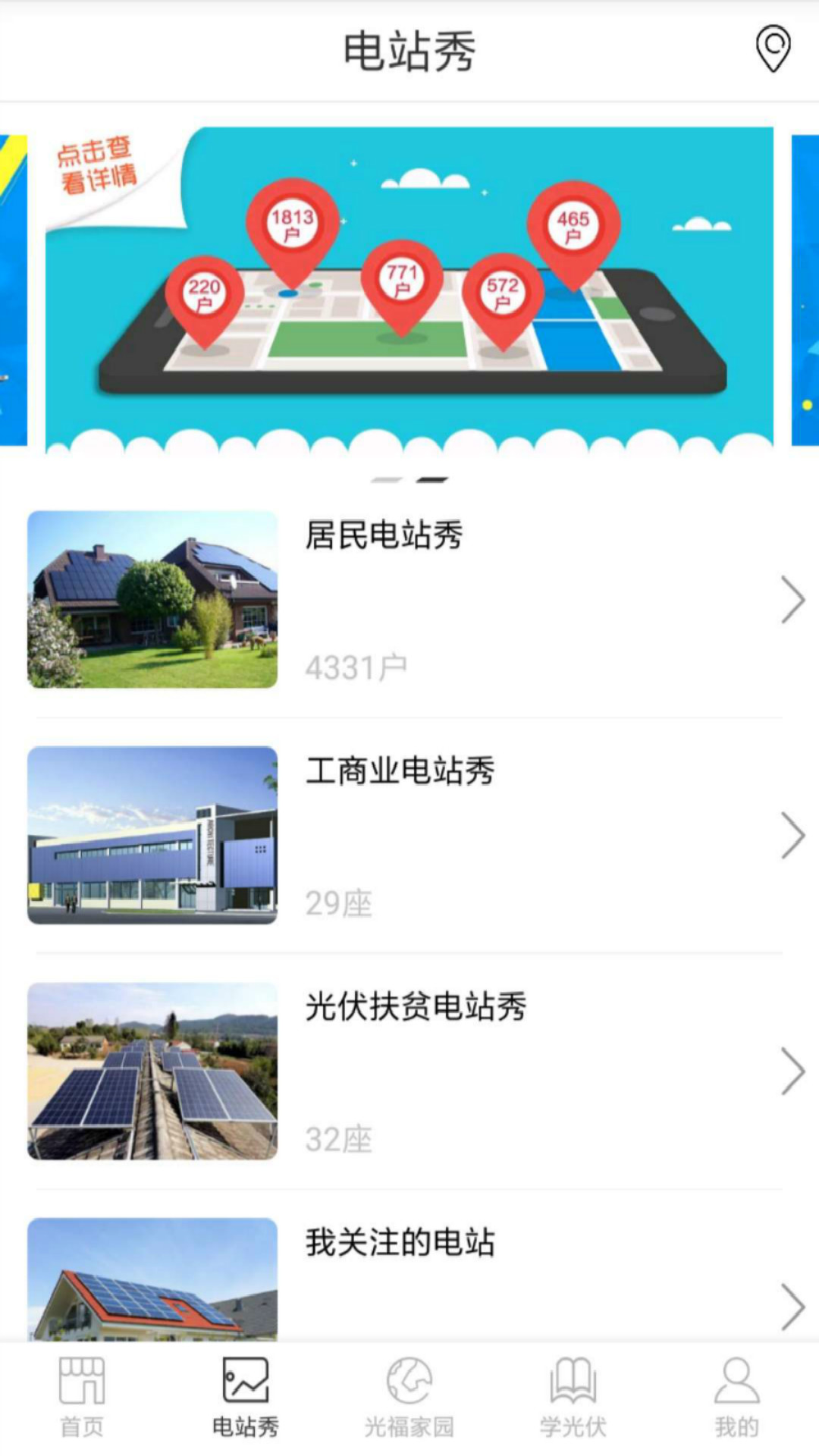This screenshot has width=819, height=1456.
Task: Open 工商业电站秀 row
Action: point(409,835)
